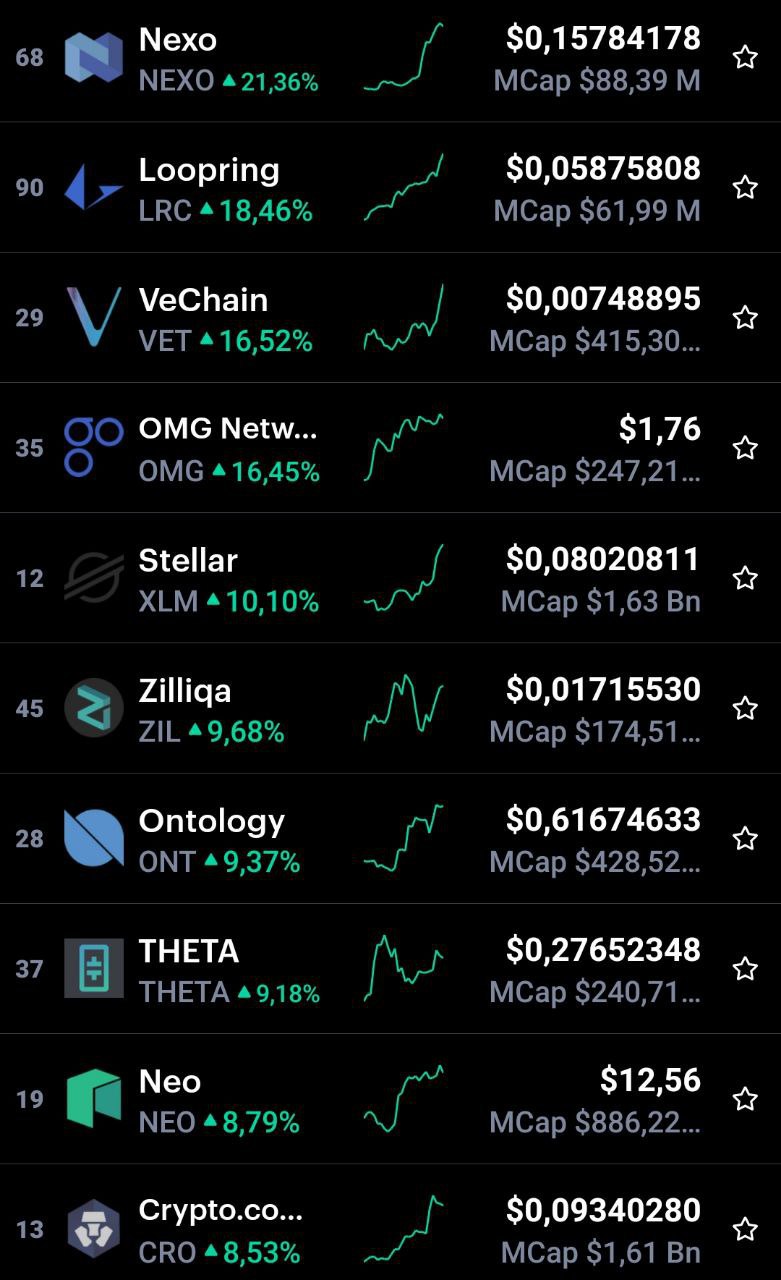Tap the star next to OMG Network
Image resolution: width=781 pixels, height=1280 pixels.
coord(745,447)
